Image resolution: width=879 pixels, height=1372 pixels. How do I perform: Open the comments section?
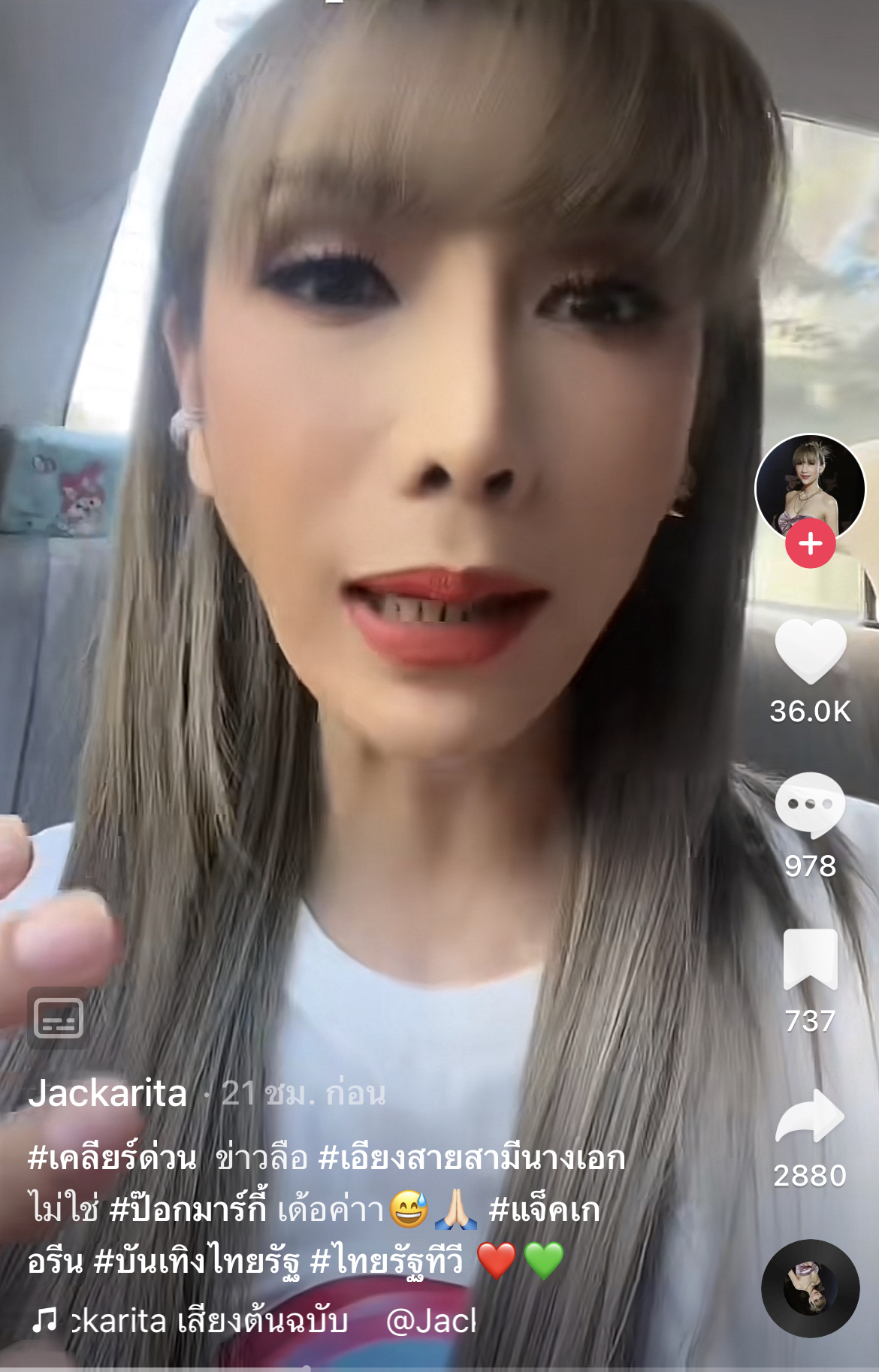pyautogui.click(x=810, y=805)
